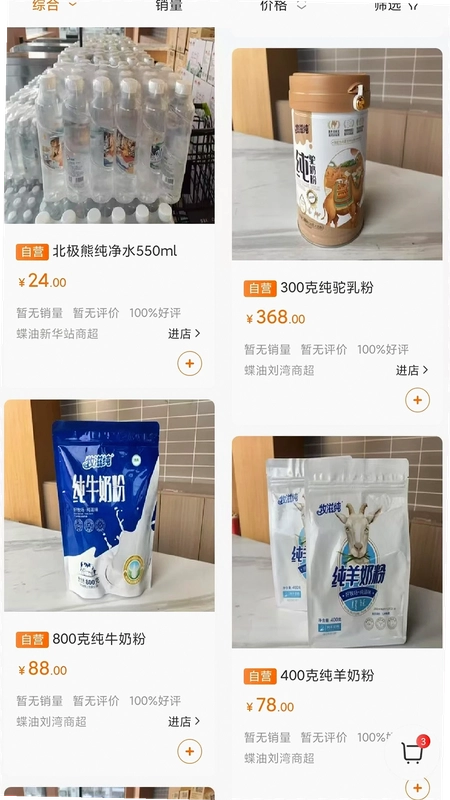Screen dimensions: 450x800
Task: Add 800克纯牛奶粉 to cart
Action: (190, 752)
